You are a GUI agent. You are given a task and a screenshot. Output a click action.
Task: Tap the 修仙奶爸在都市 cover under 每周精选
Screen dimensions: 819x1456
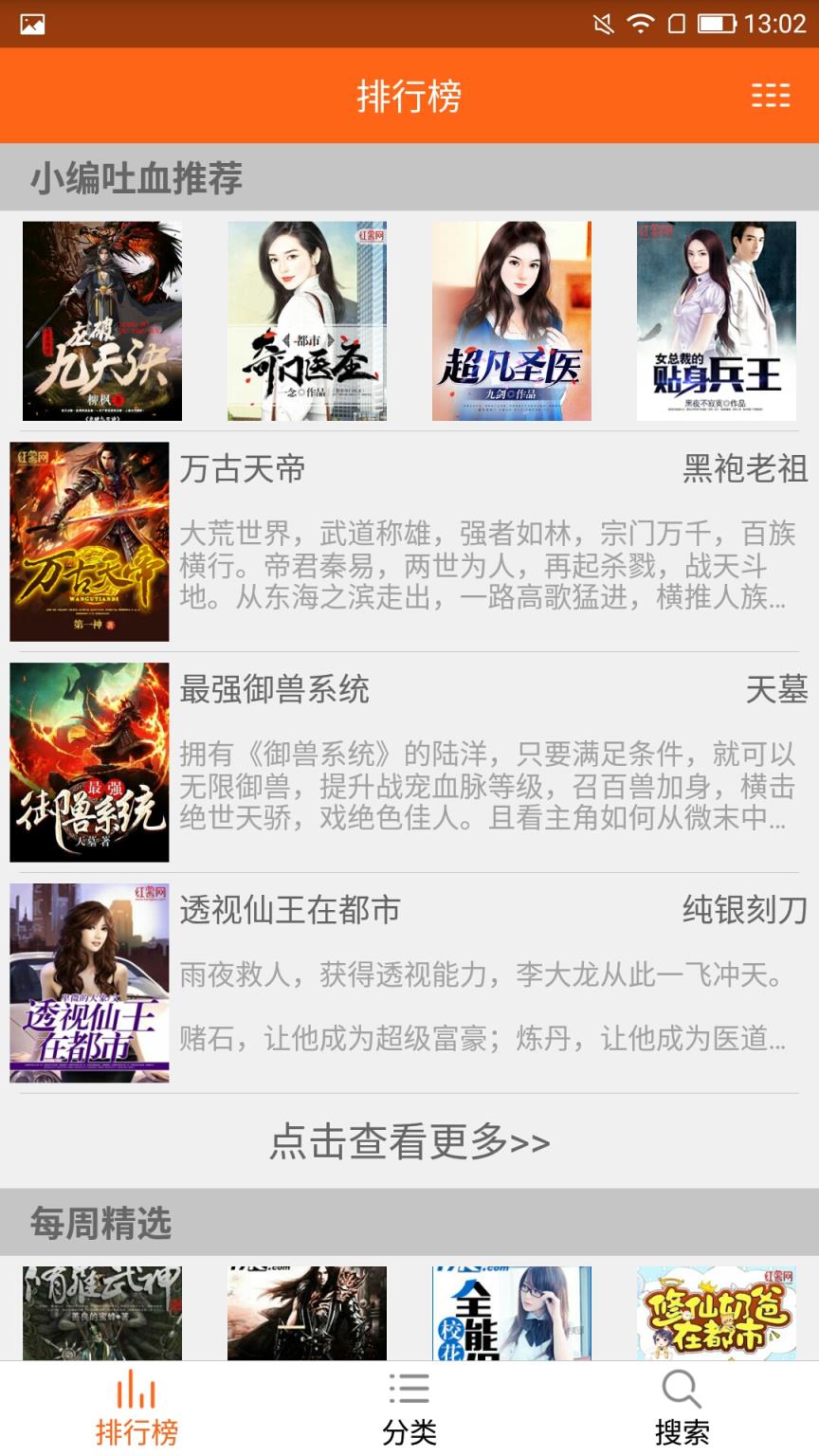(718, 1313)
